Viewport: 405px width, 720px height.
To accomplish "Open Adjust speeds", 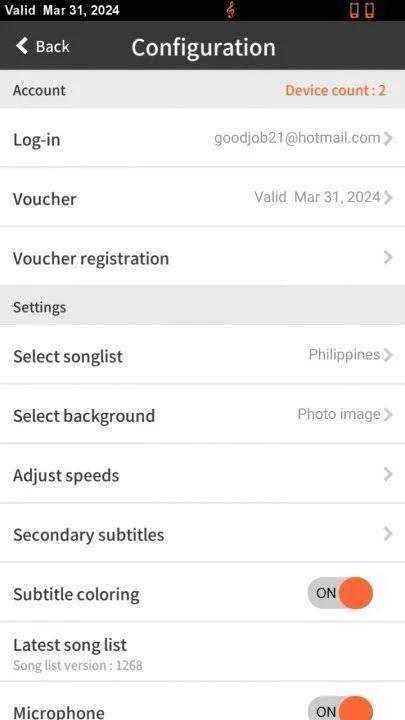I will click(x=202, y=474).
